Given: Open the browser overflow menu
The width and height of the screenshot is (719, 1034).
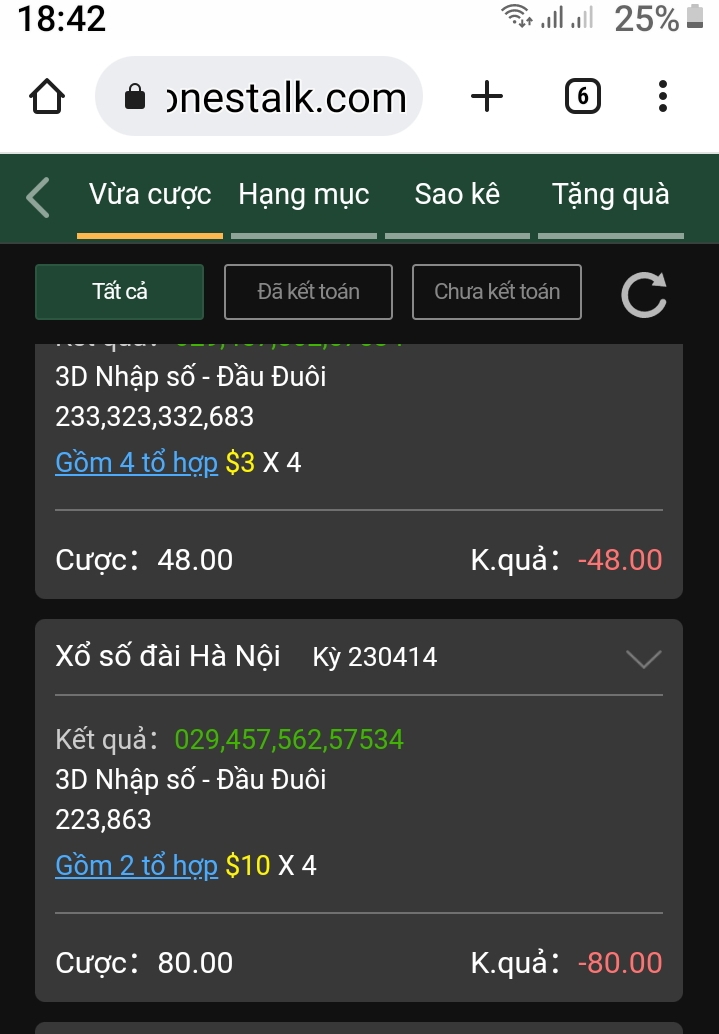Looking at the screenshot, I should coord(663,97).
